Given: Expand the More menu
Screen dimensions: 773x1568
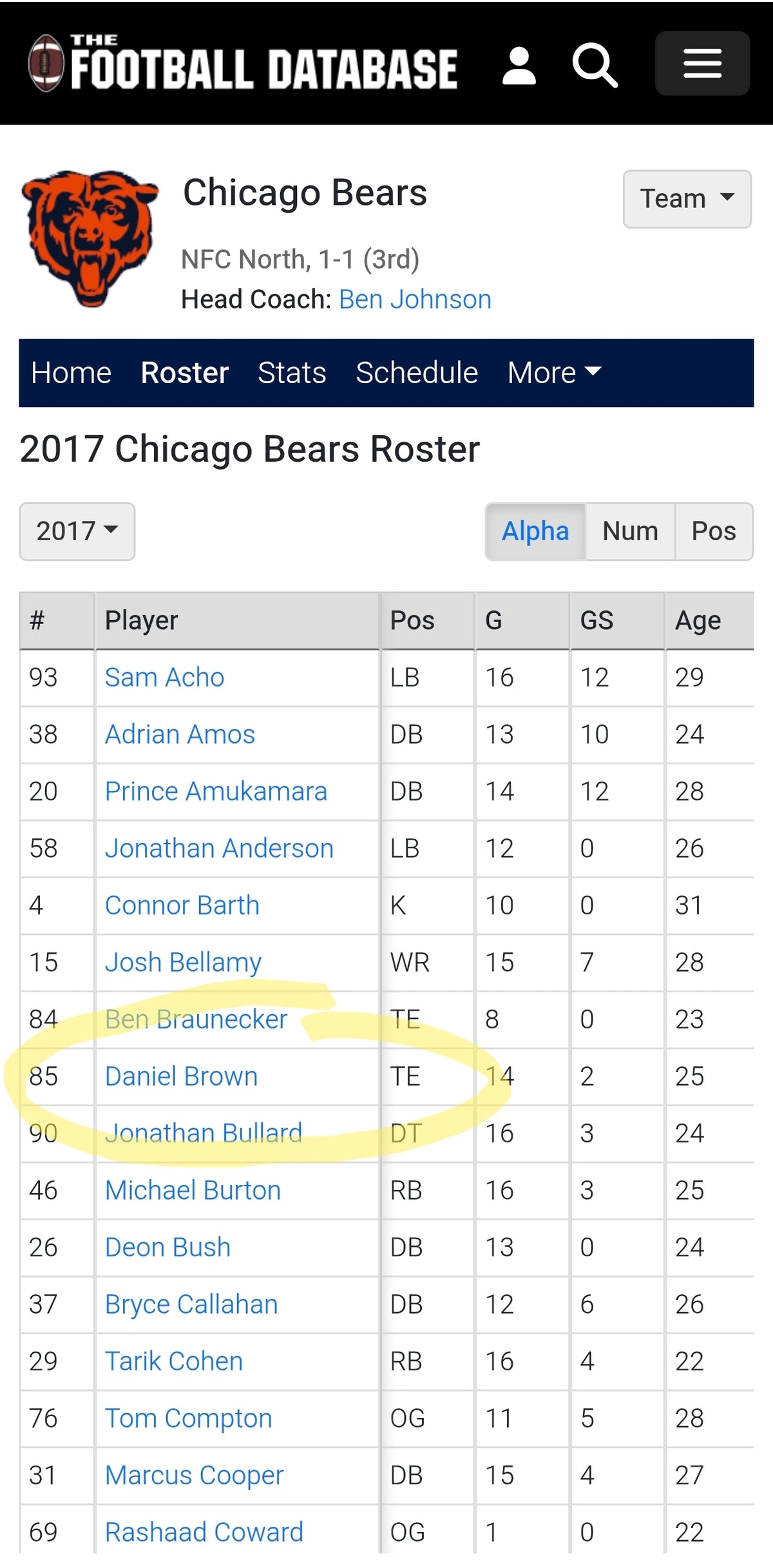Looking at the screenshot, I should point(554,373).
